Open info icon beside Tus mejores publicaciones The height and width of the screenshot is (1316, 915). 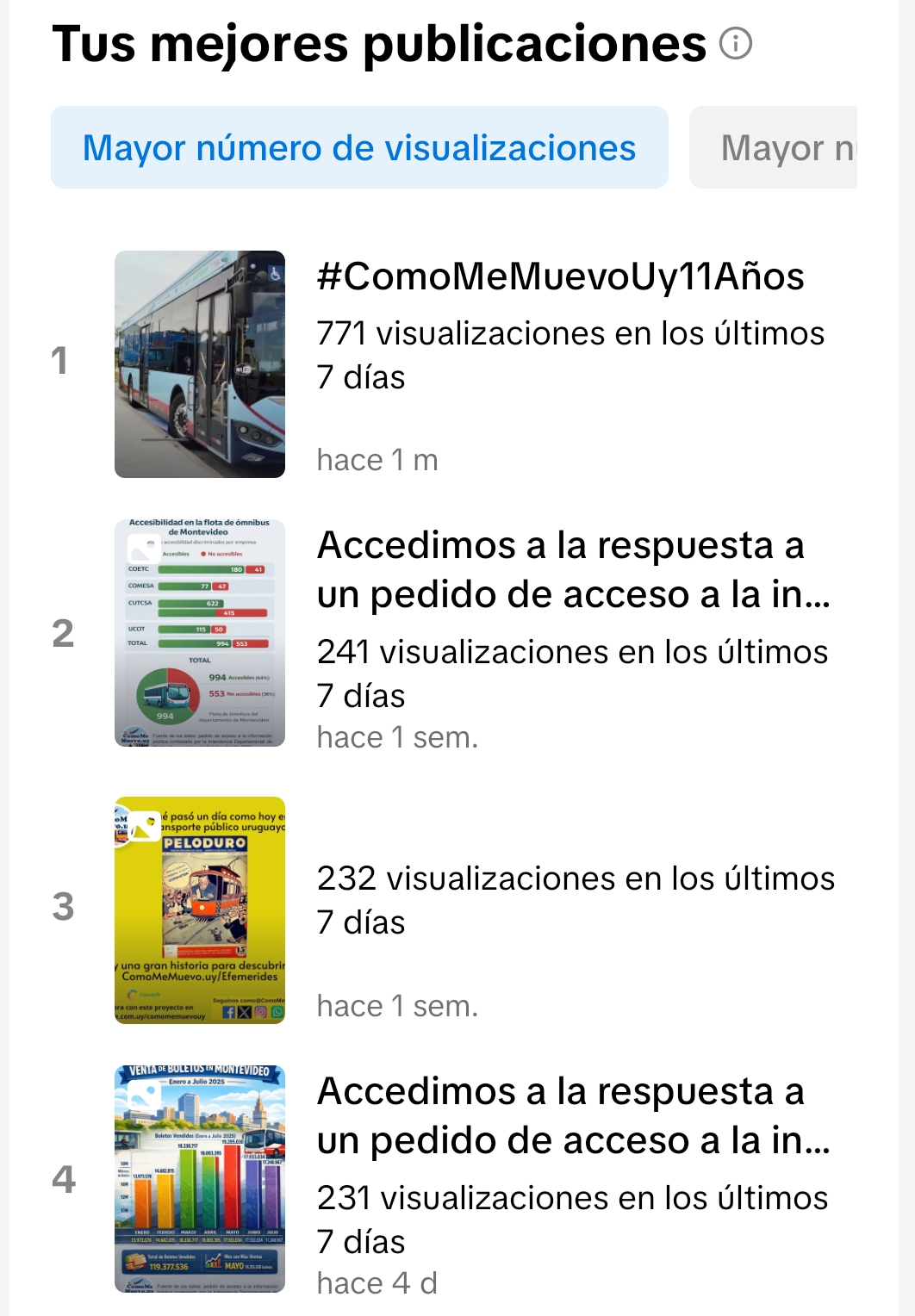735,43
